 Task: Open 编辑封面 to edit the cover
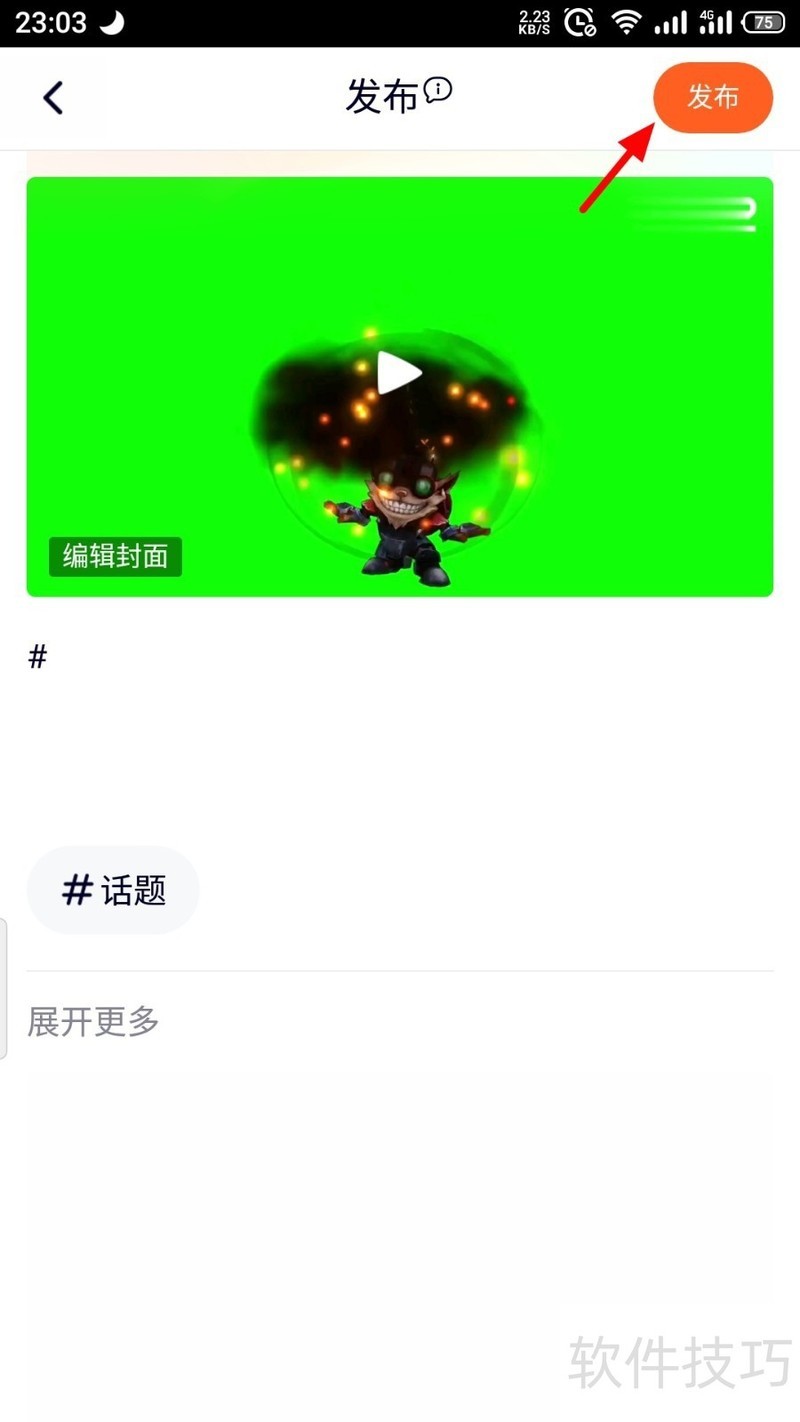[115, 556]
